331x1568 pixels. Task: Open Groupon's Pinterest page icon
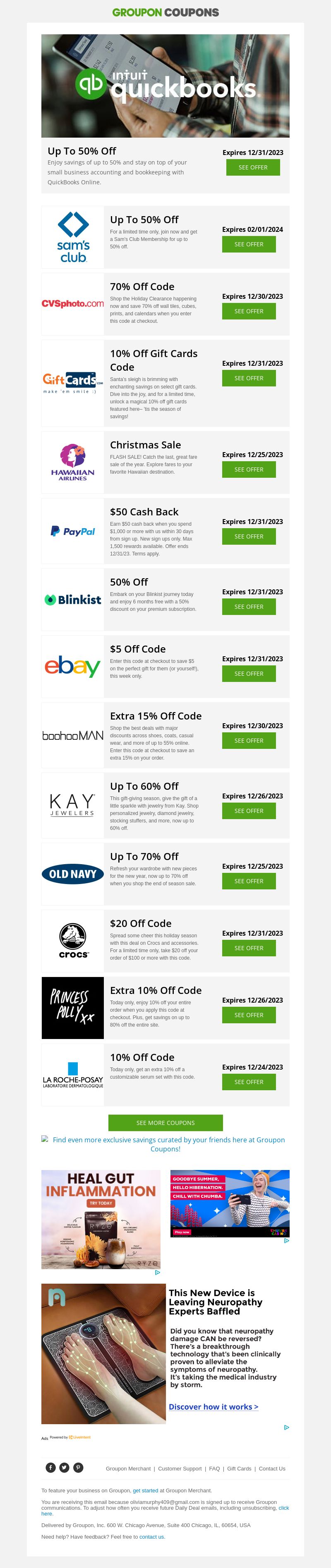[78, 1468]
